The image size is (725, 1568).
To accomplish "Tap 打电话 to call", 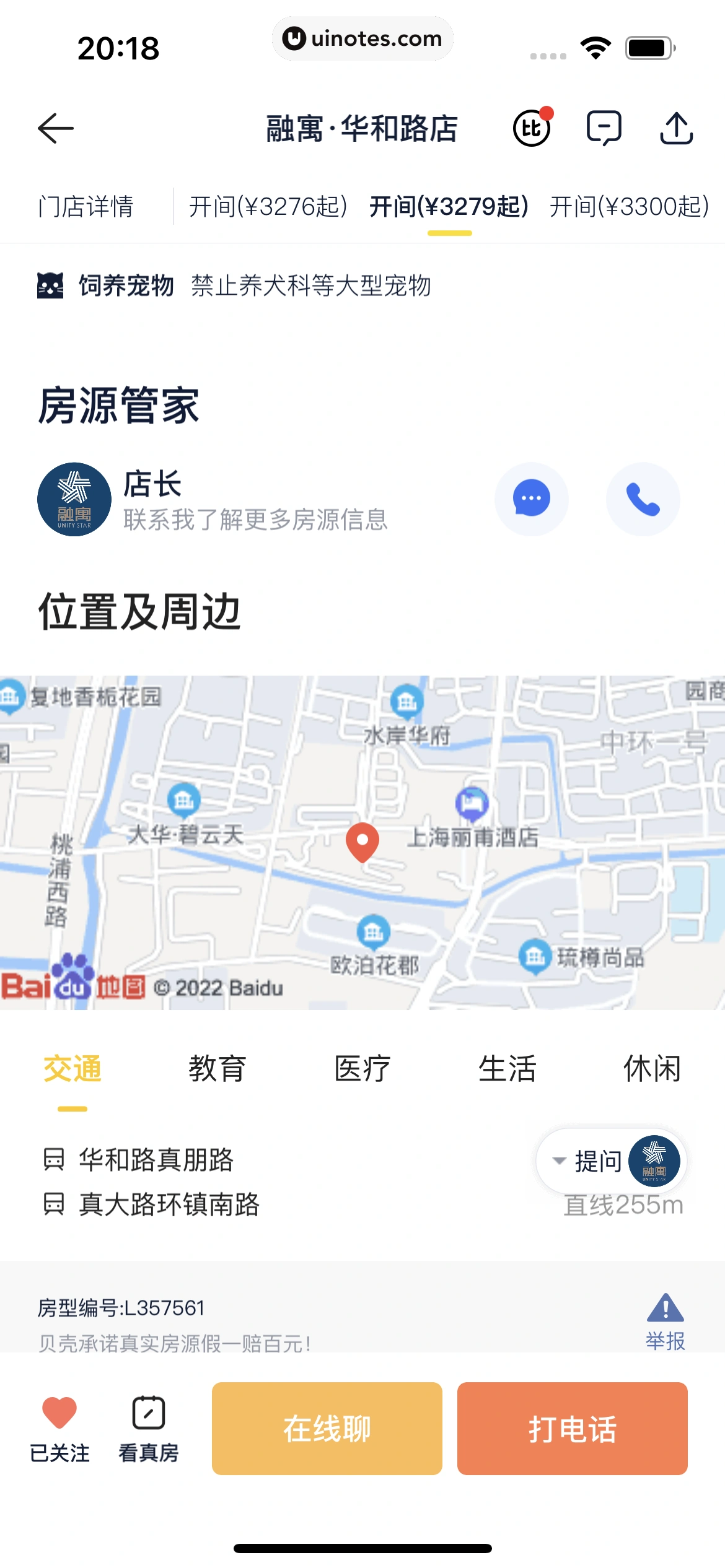I will tap(572, 1428).
